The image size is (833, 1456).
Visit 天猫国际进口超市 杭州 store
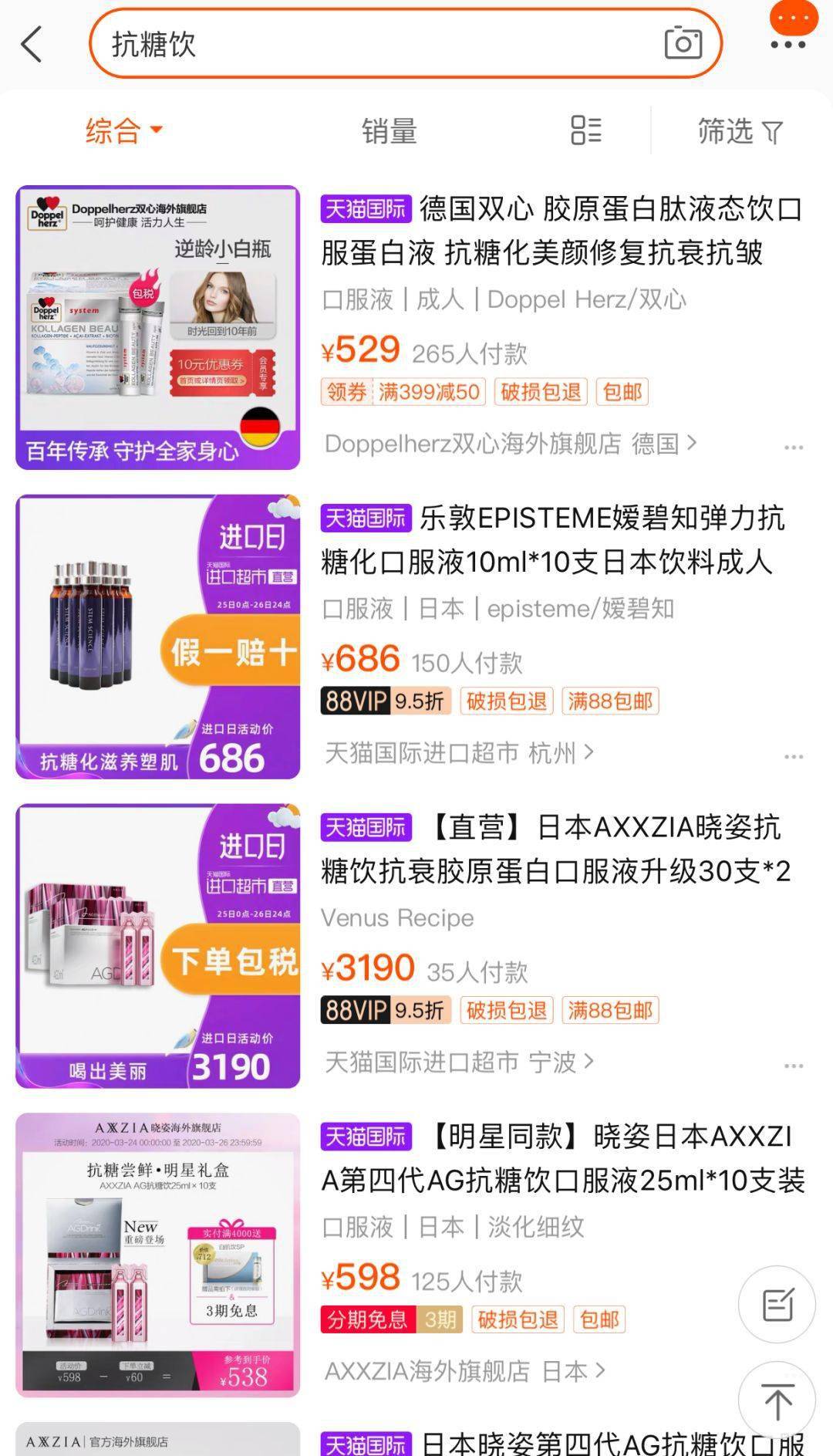[x=459, y=752]
